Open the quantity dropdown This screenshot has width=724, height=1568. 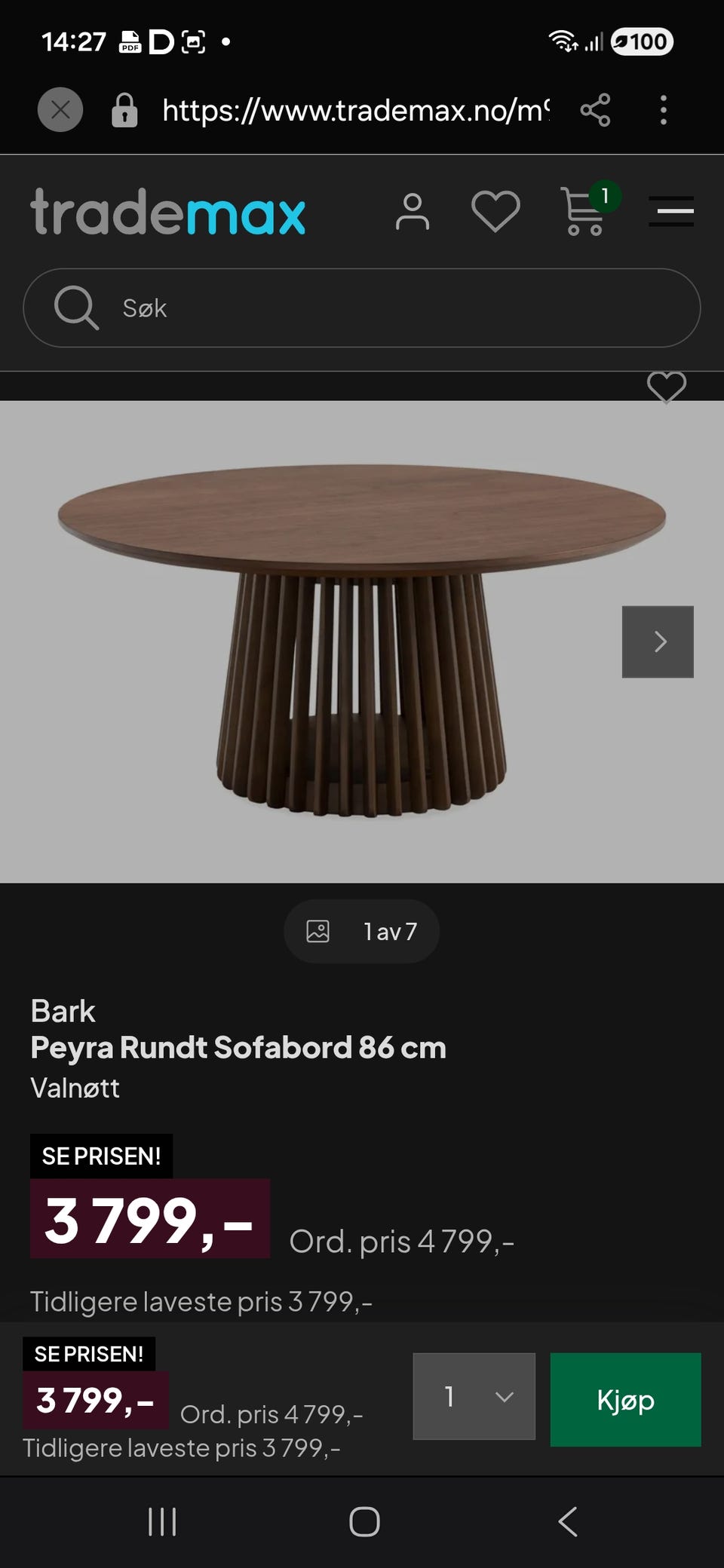pos(474,1396)
